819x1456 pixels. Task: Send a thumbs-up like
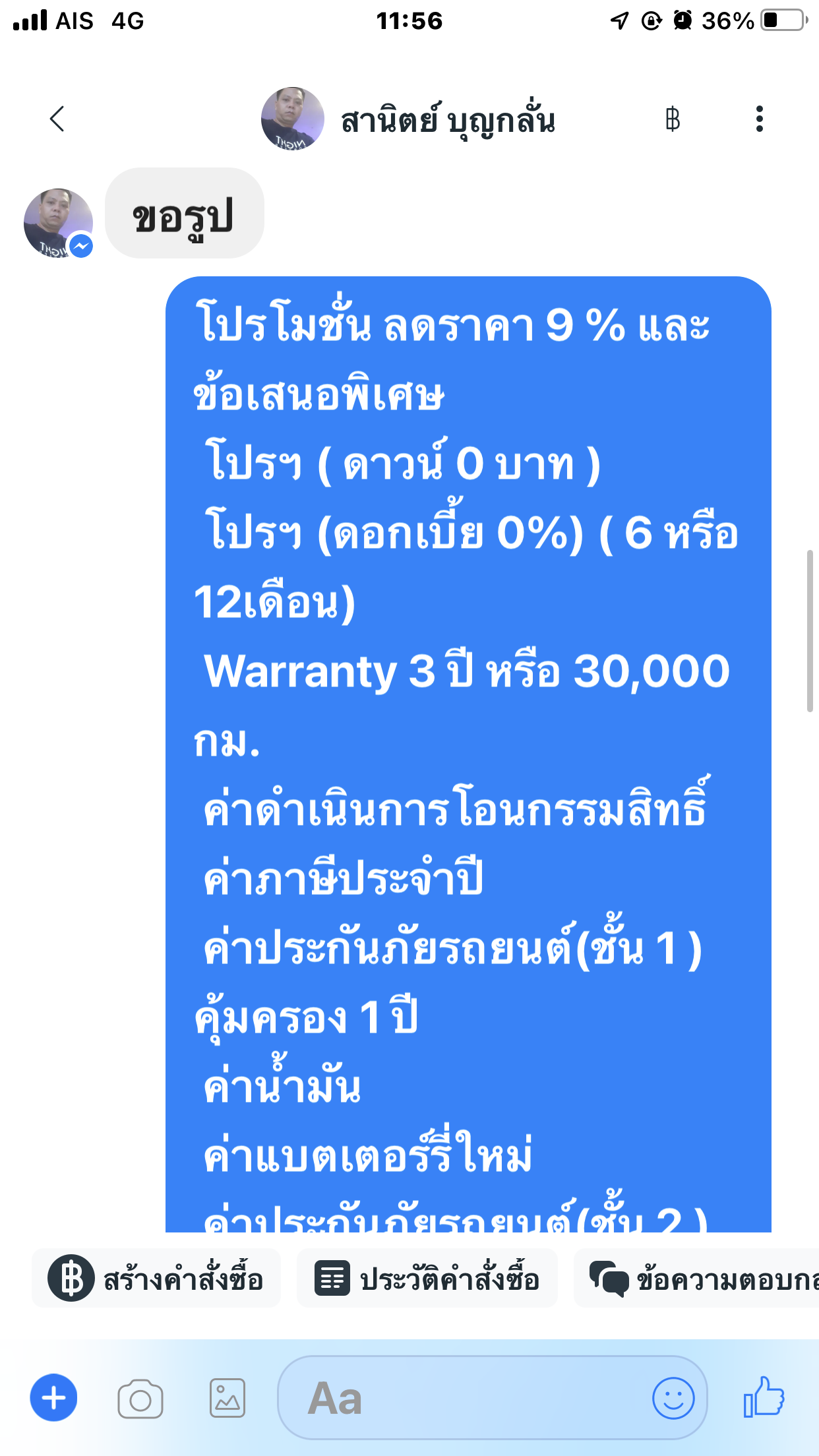pyautogui.click(x=764, y=1397)
